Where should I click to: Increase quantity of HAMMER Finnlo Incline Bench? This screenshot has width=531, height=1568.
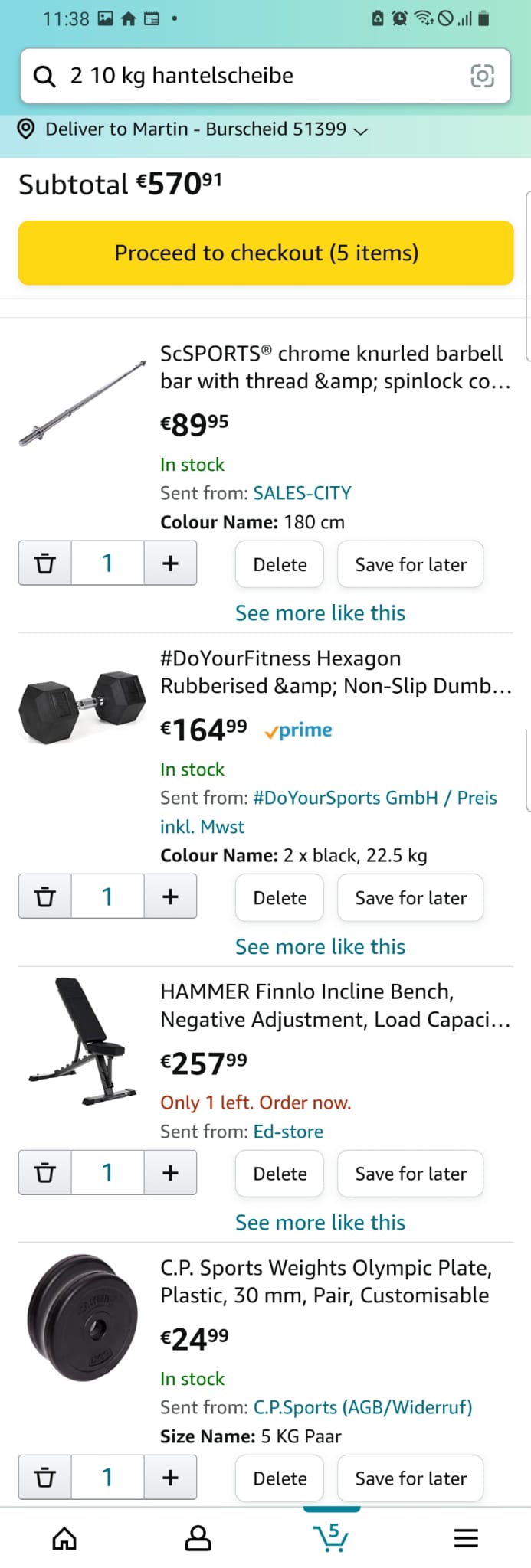170,1173
